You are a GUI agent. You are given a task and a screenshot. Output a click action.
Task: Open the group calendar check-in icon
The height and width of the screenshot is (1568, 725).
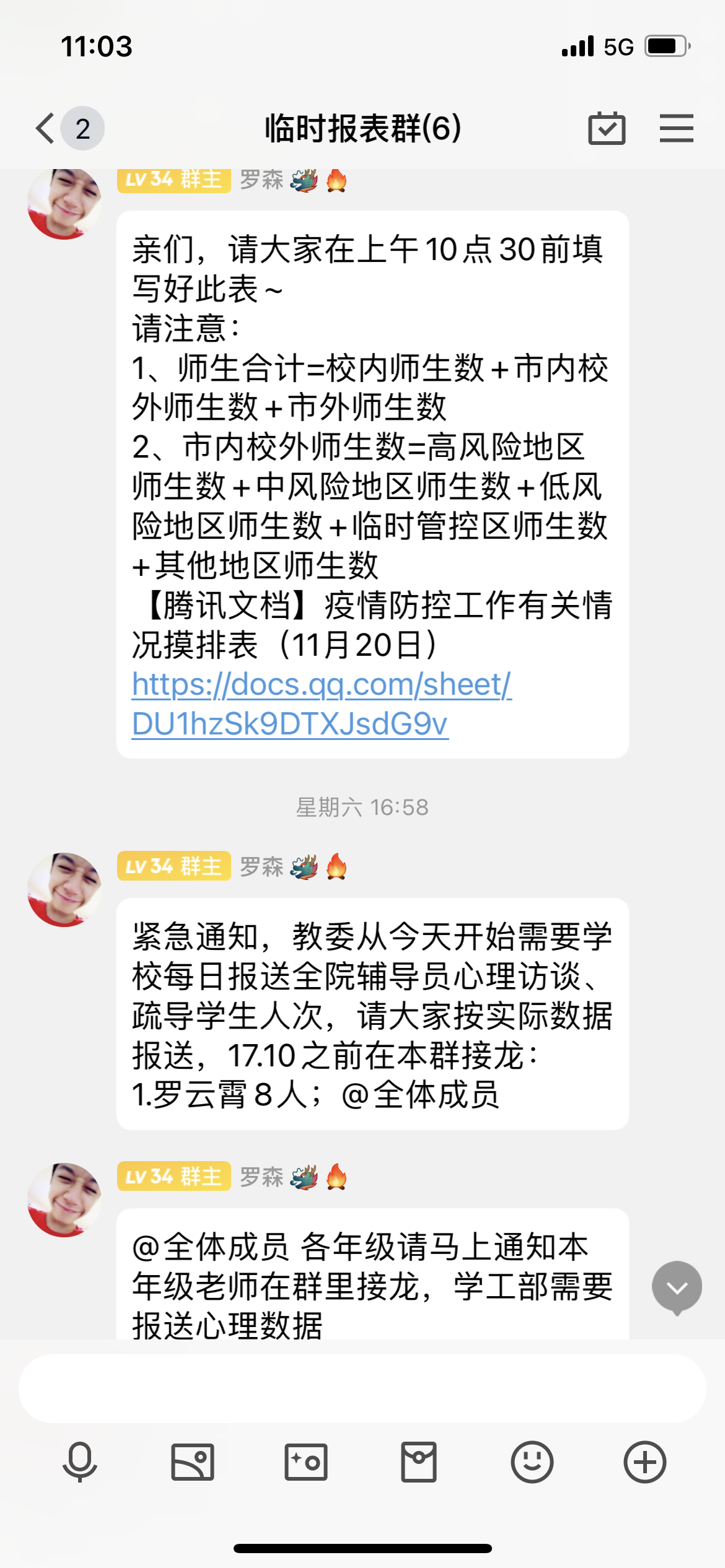(x=607, y=129)
